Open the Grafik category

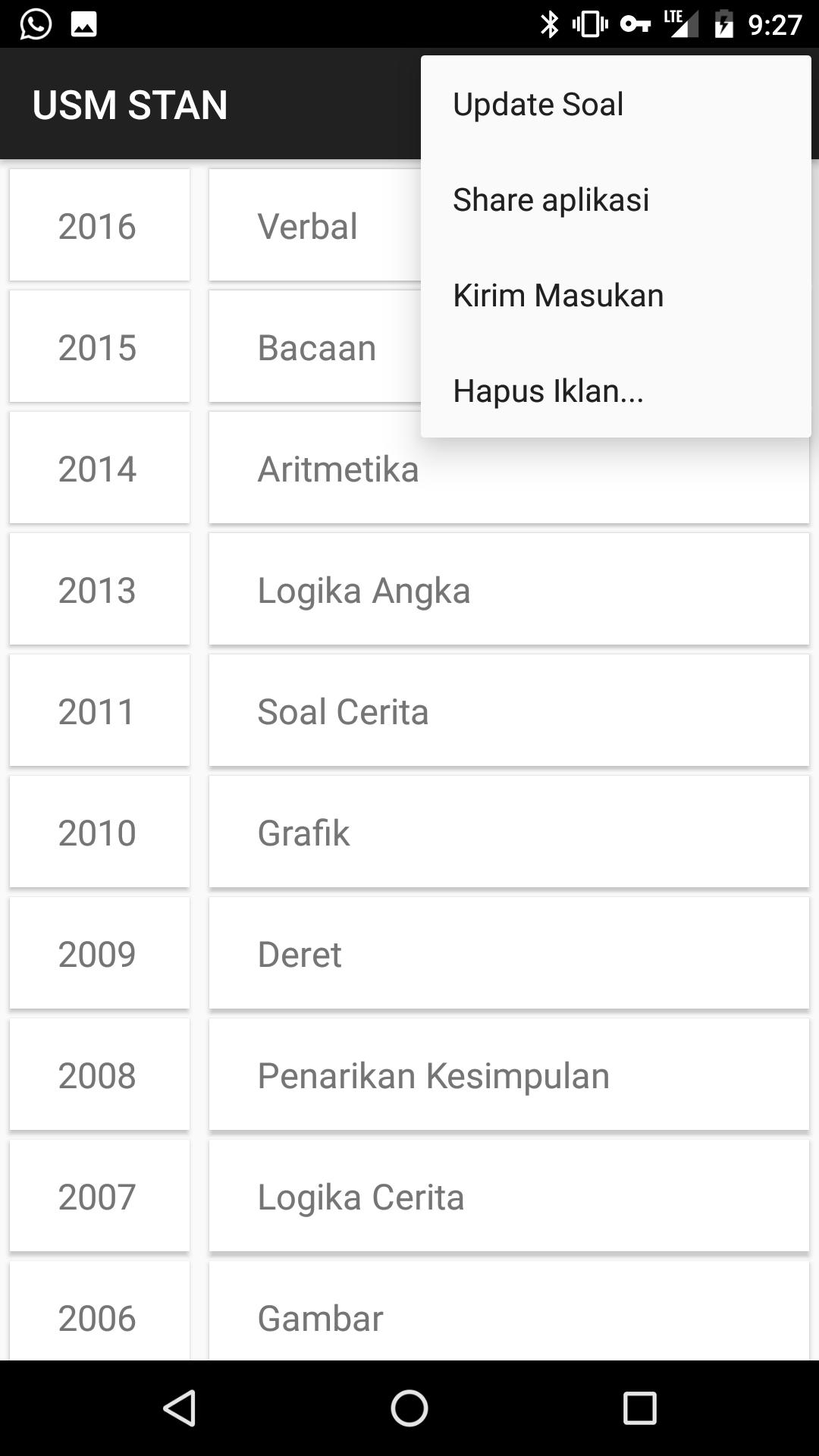(x=508, y=833)
